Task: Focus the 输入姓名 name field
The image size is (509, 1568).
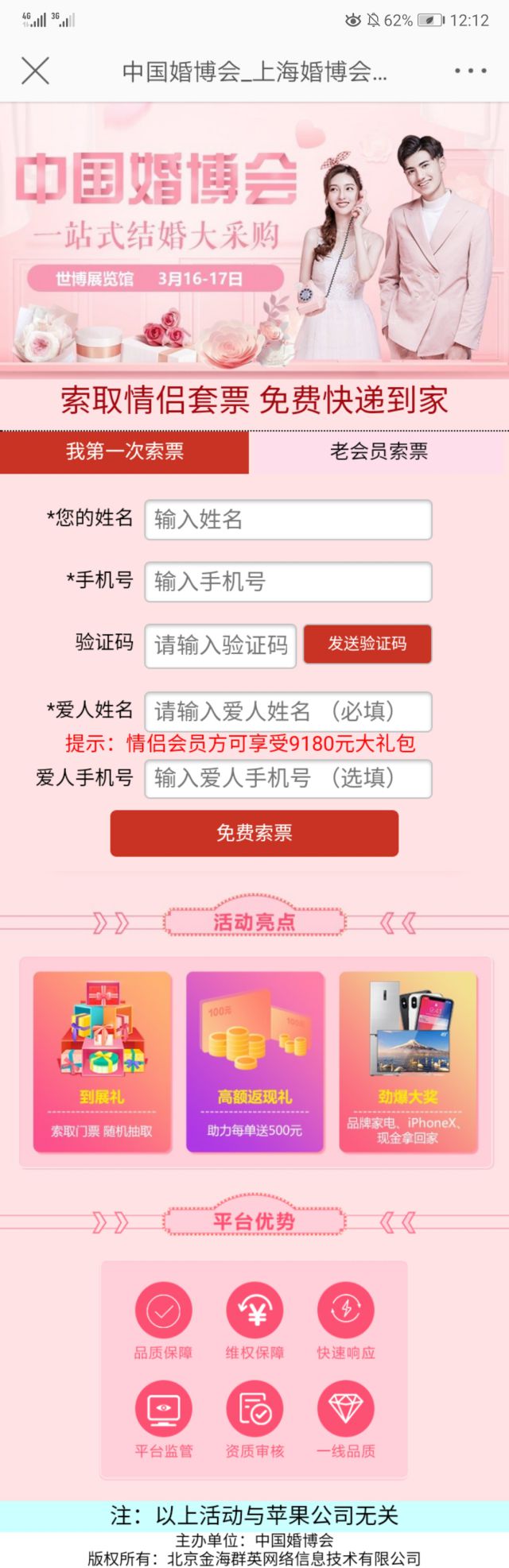Action: click(288, 520)
